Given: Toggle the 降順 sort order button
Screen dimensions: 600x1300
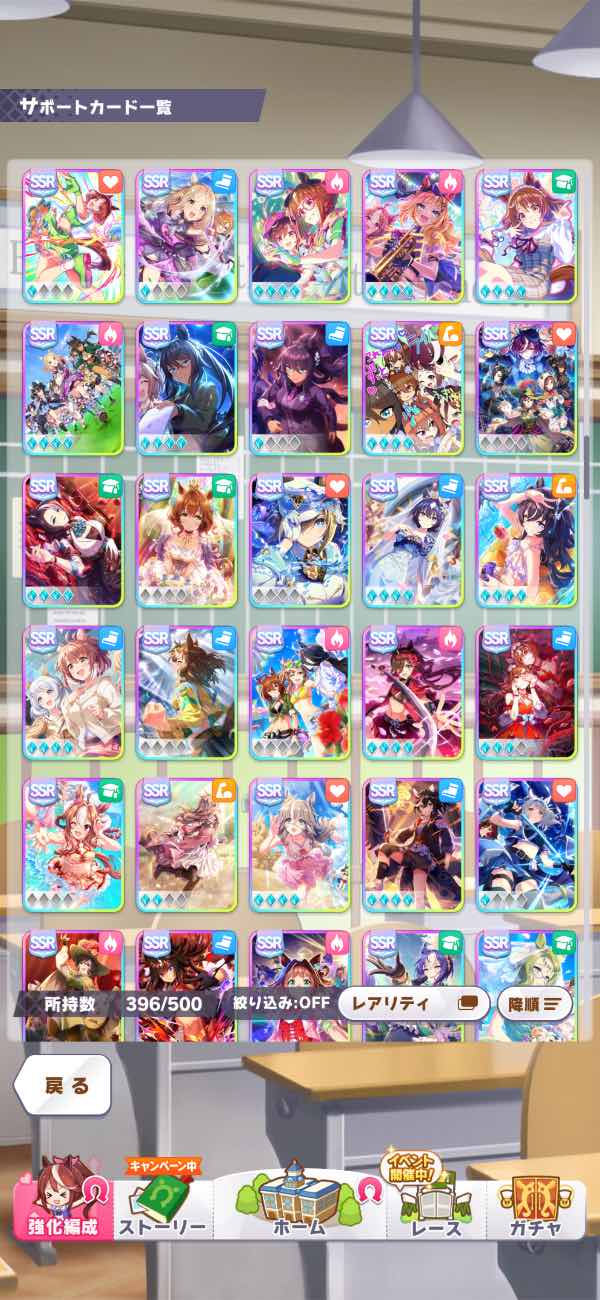Looking at the screenshot, I should point(535,1003).
